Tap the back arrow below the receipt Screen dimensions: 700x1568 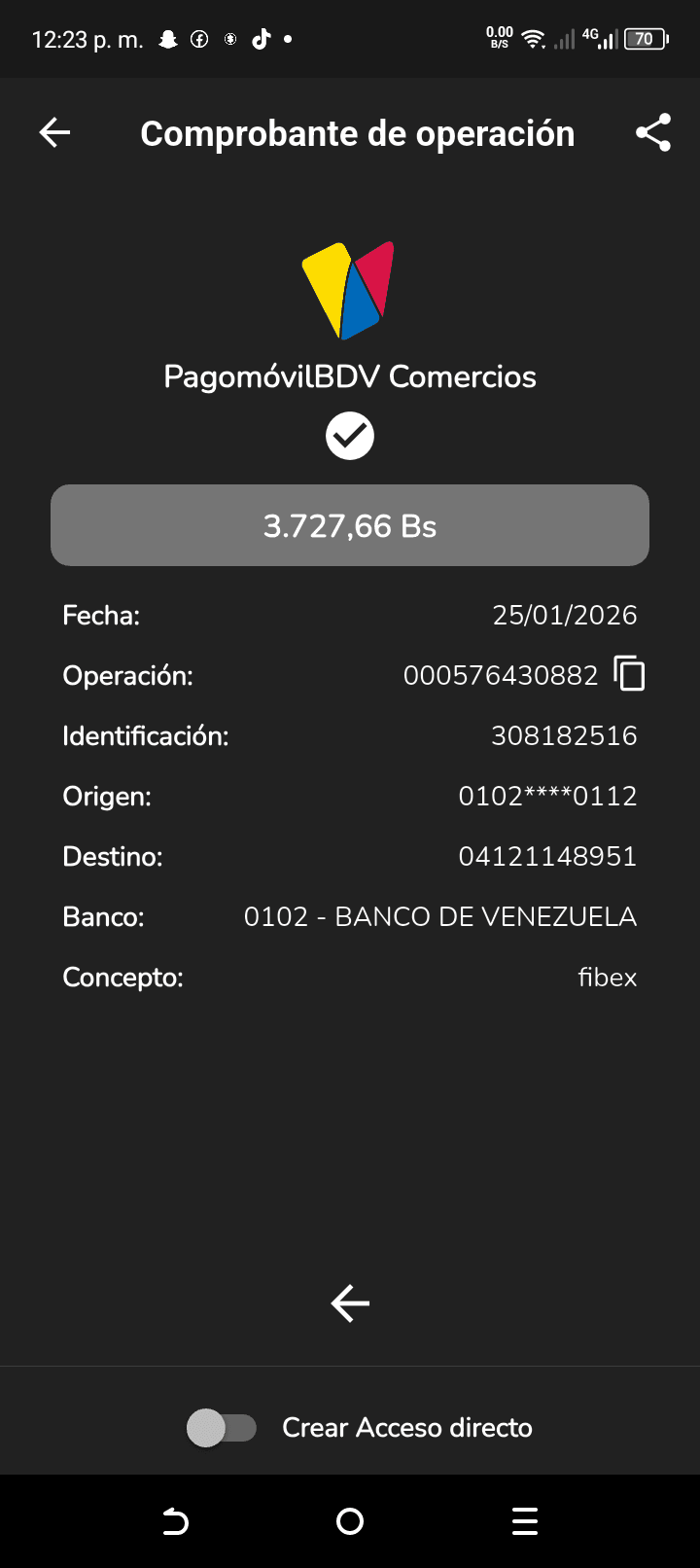350,1303
